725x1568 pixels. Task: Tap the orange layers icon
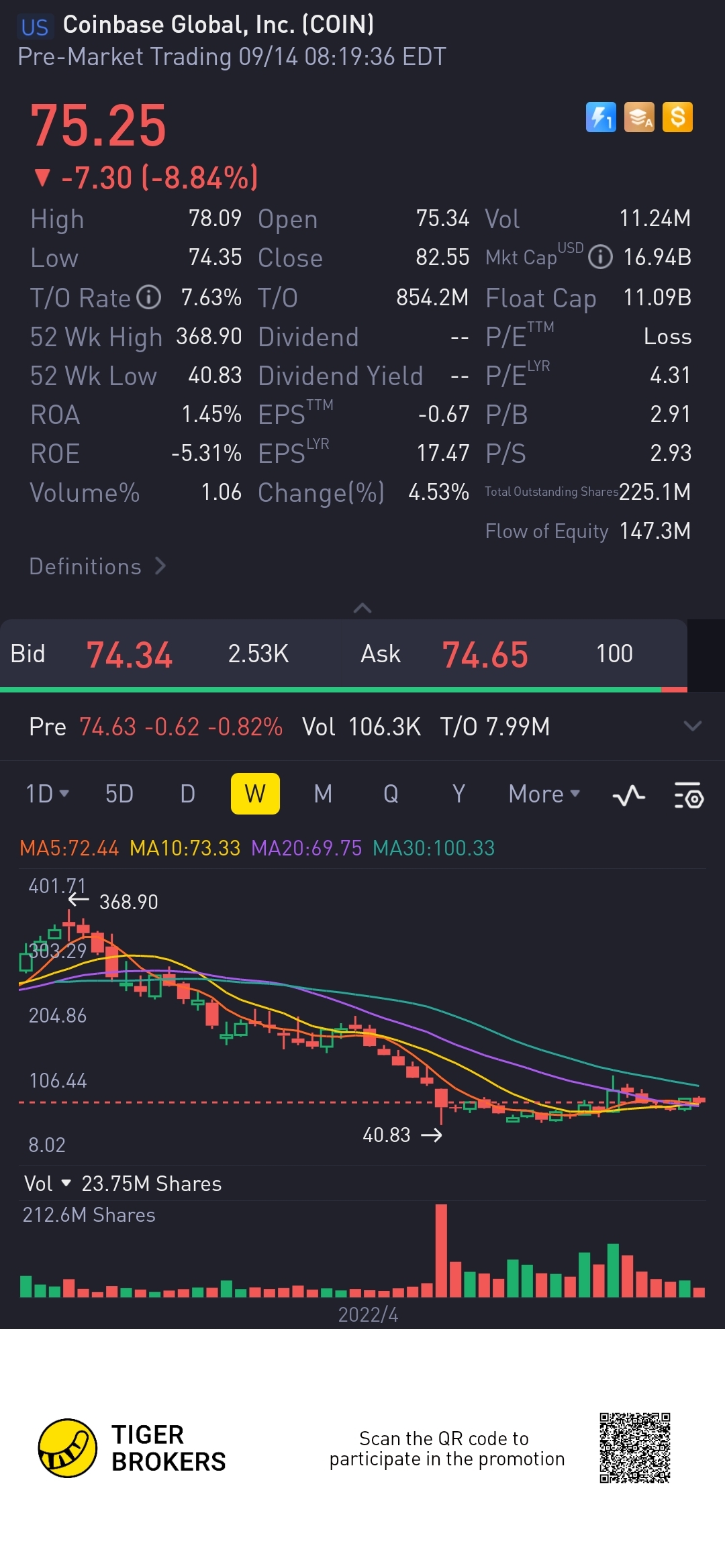point(639,117)
